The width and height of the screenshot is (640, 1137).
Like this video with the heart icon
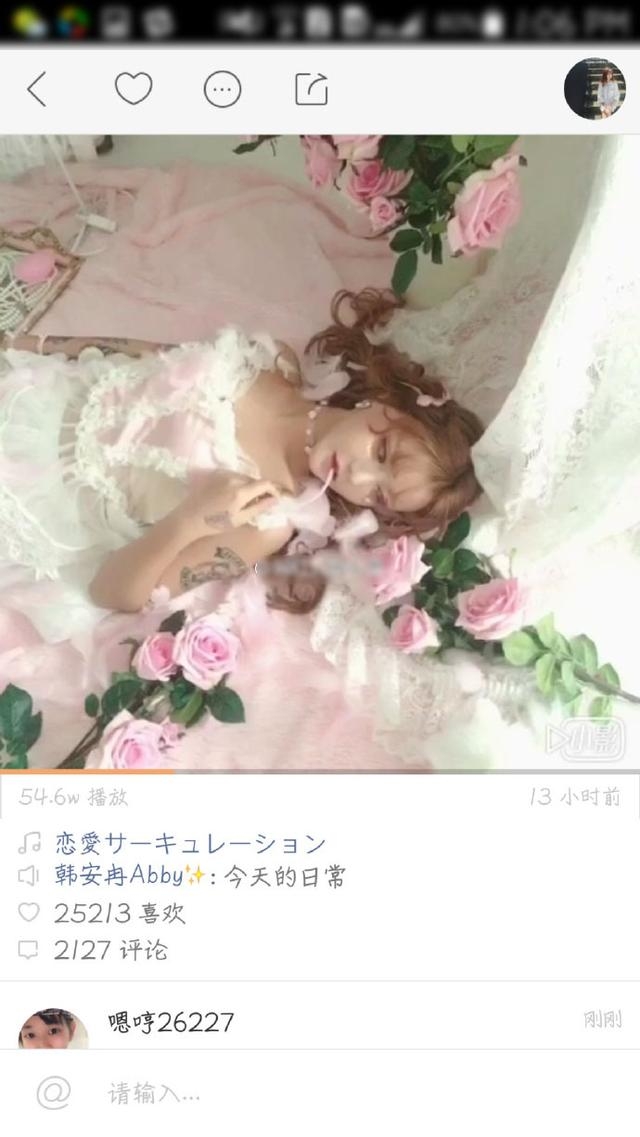pos(133,89)
